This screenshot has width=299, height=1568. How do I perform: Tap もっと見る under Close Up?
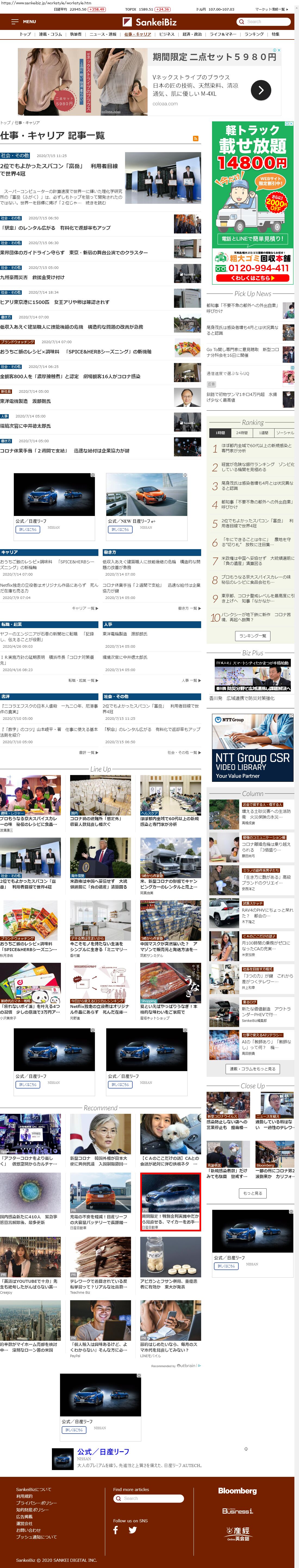(x=252, y=1193)
